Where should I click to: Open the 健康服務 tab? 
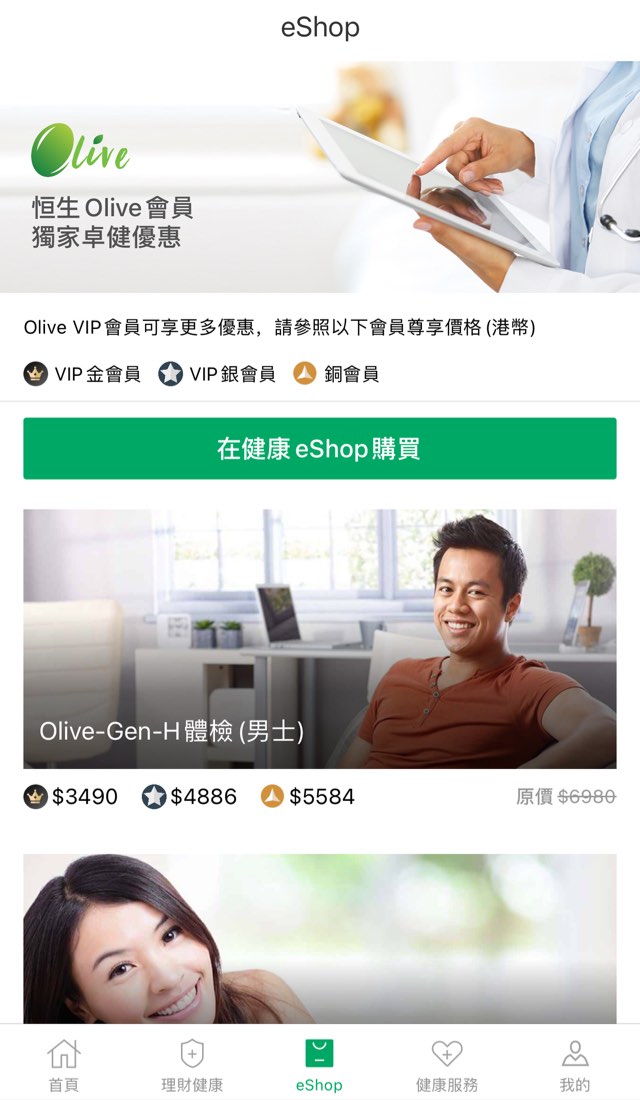tap(447, 1064)
